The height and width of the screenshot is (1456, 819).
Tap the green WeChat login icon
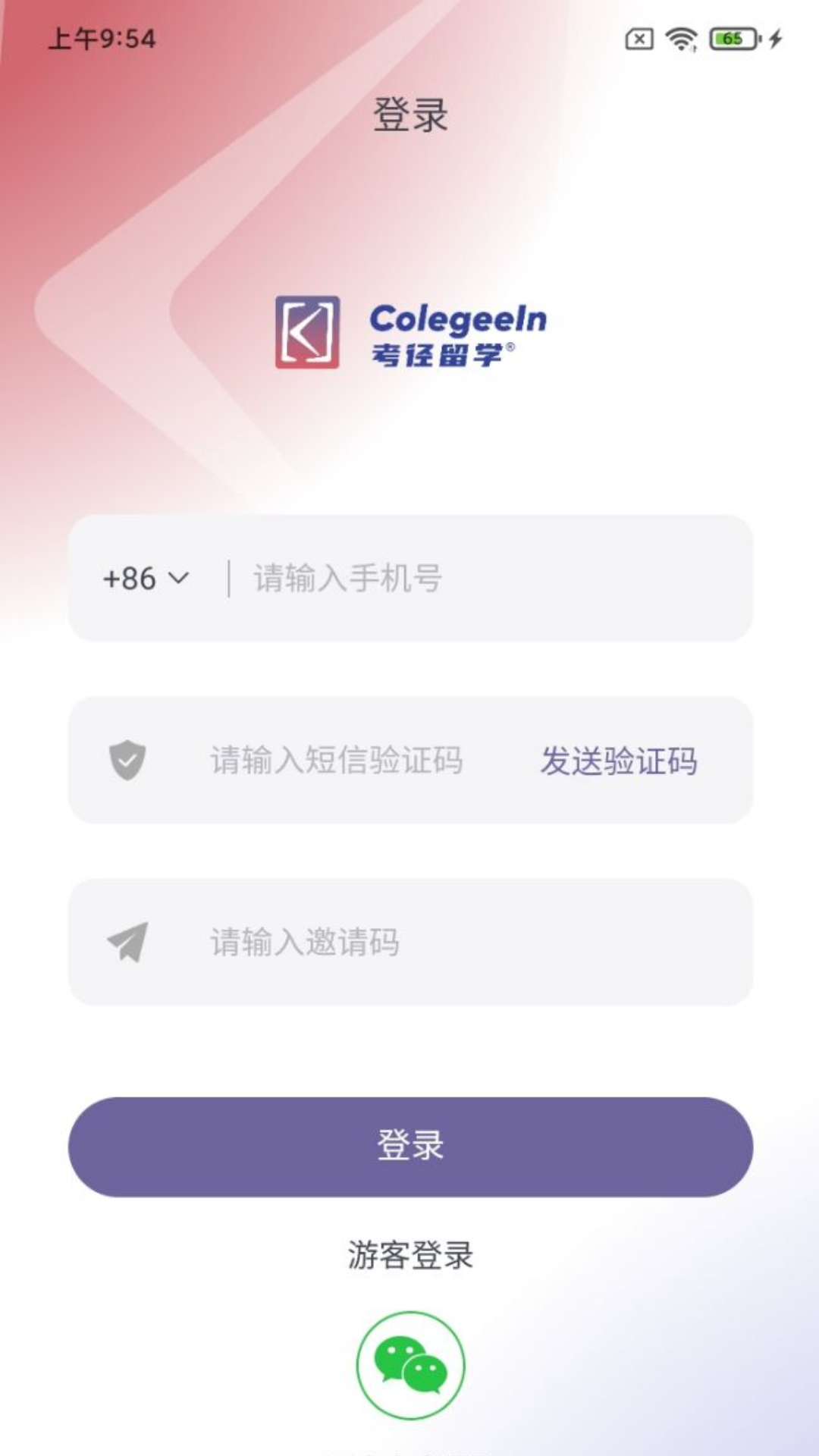coord(409,1363)
